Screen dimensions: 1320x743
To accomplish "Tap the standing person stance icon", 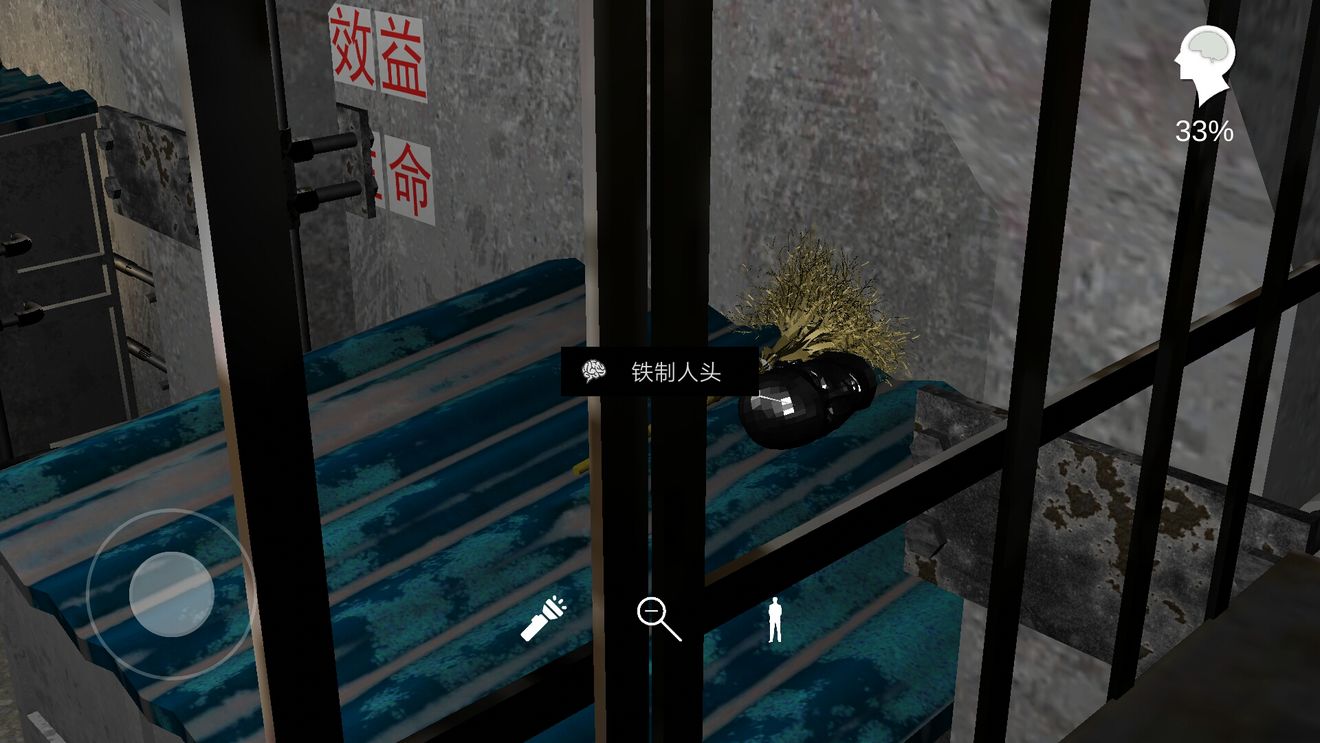I will 773,620.
